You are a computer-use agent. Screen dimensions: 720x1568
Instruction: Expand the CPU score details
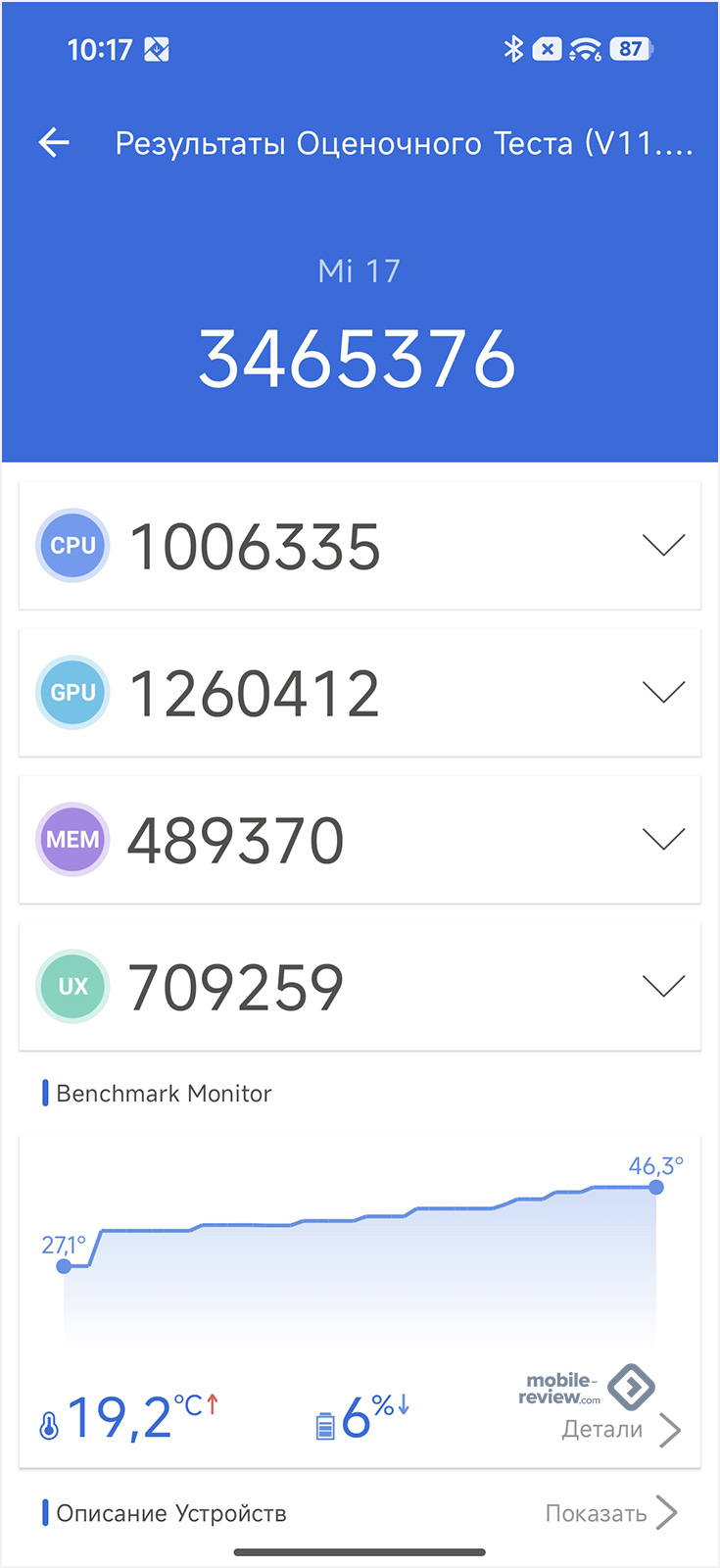tap(663, 545)
